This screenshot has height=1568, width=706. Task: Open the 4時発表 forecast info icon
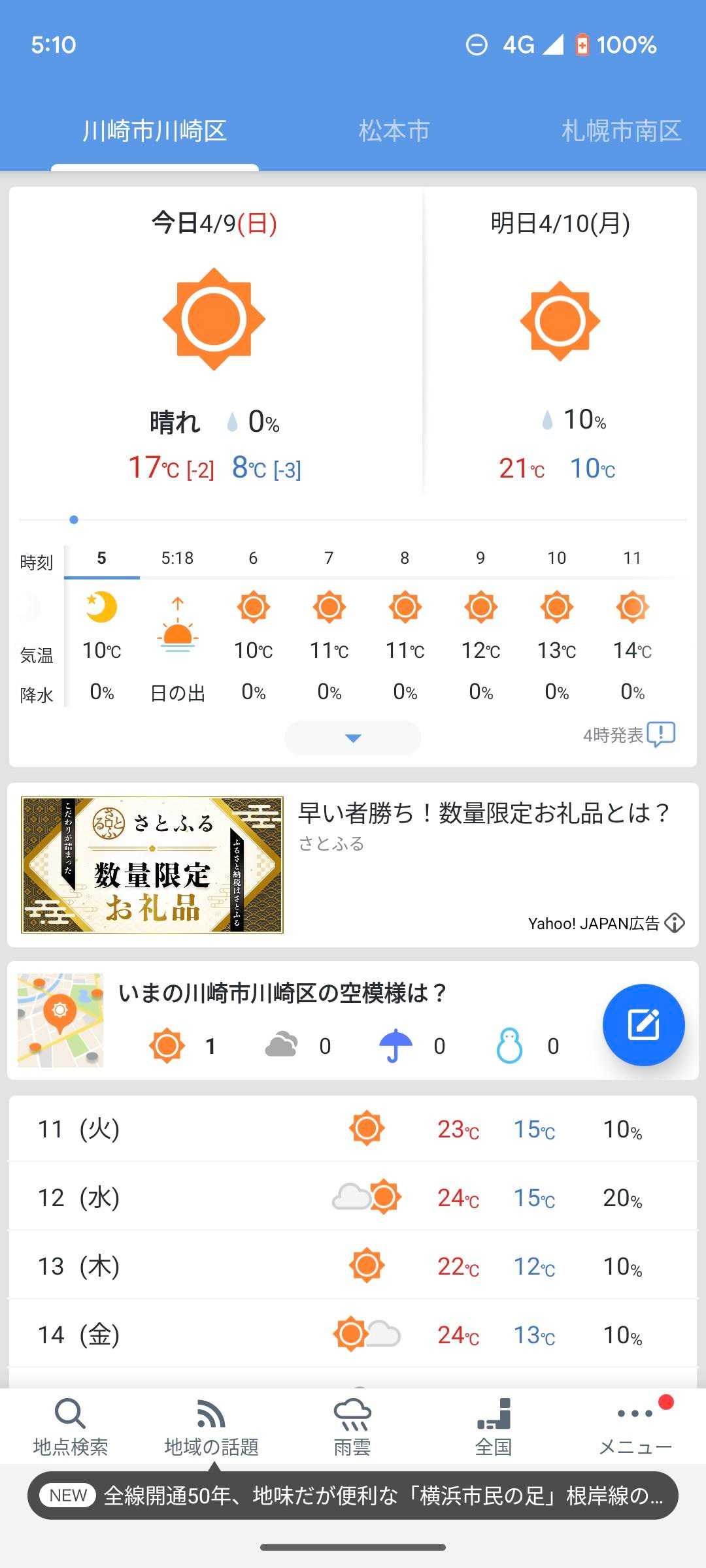[661, 734]
